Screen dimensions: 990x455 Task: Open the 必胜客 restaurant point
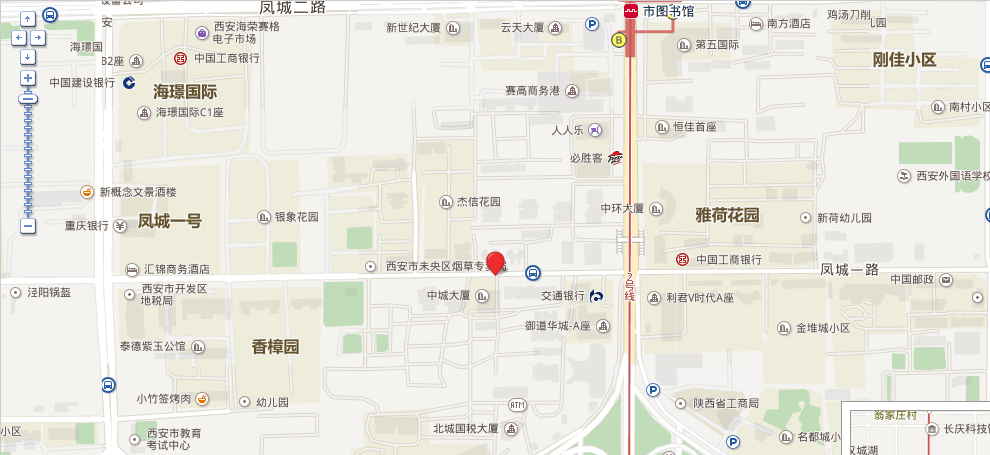614,157
